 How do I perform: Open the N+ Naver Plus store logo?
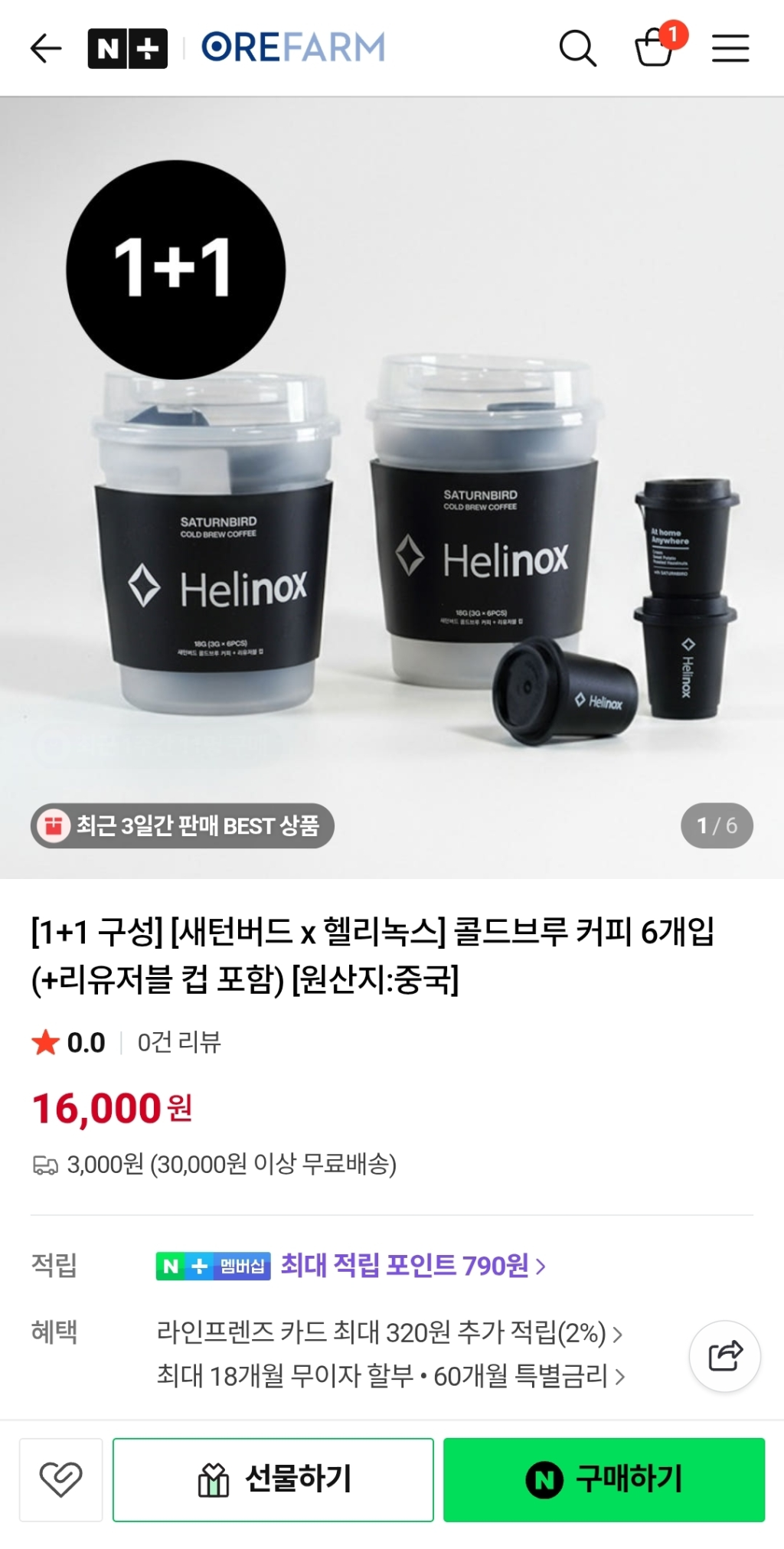128,49
